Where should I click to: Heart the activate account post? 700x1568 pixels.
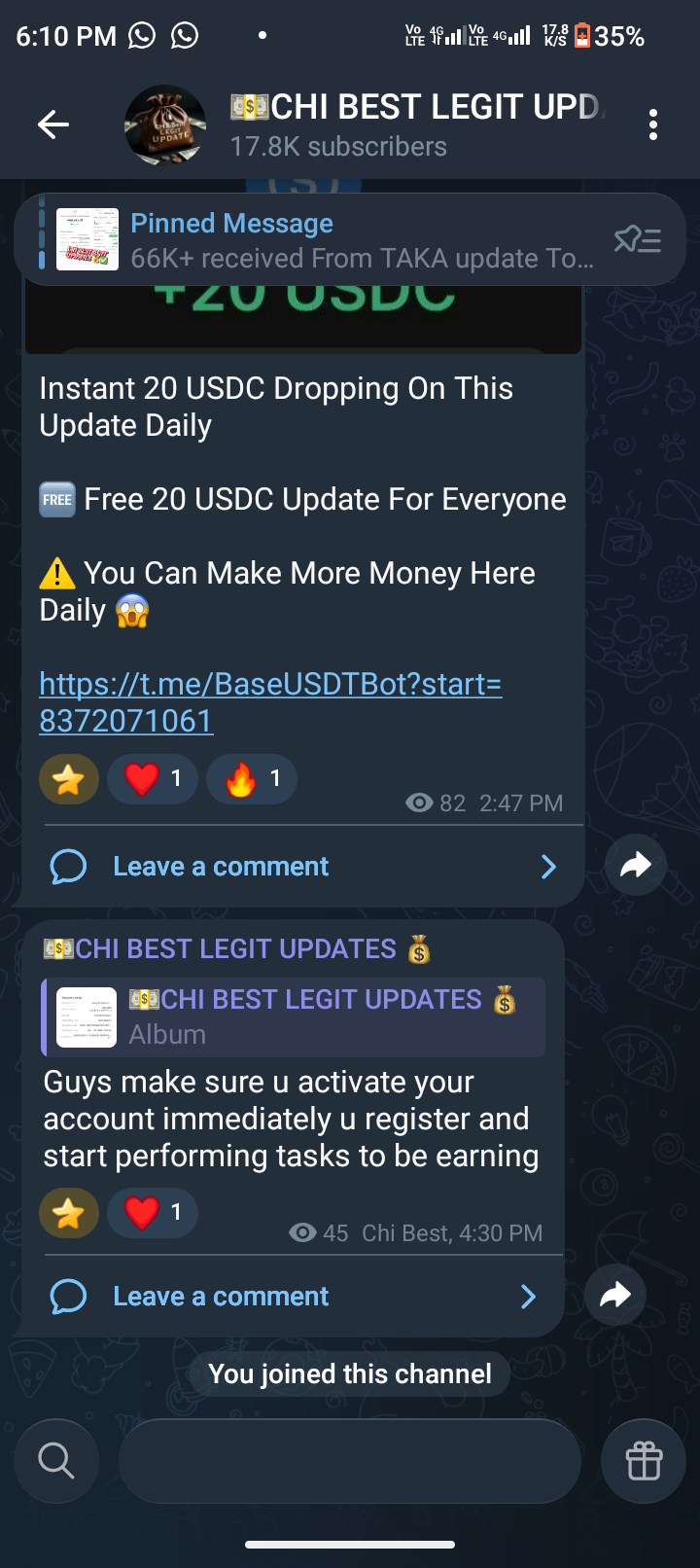tap(153, 1213)
